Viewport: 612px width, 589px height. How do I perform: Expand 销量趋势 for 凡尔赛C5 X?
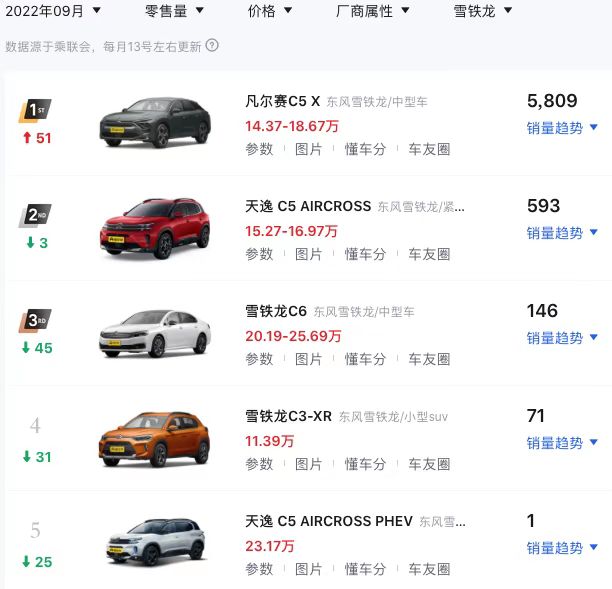pos(562,128)
